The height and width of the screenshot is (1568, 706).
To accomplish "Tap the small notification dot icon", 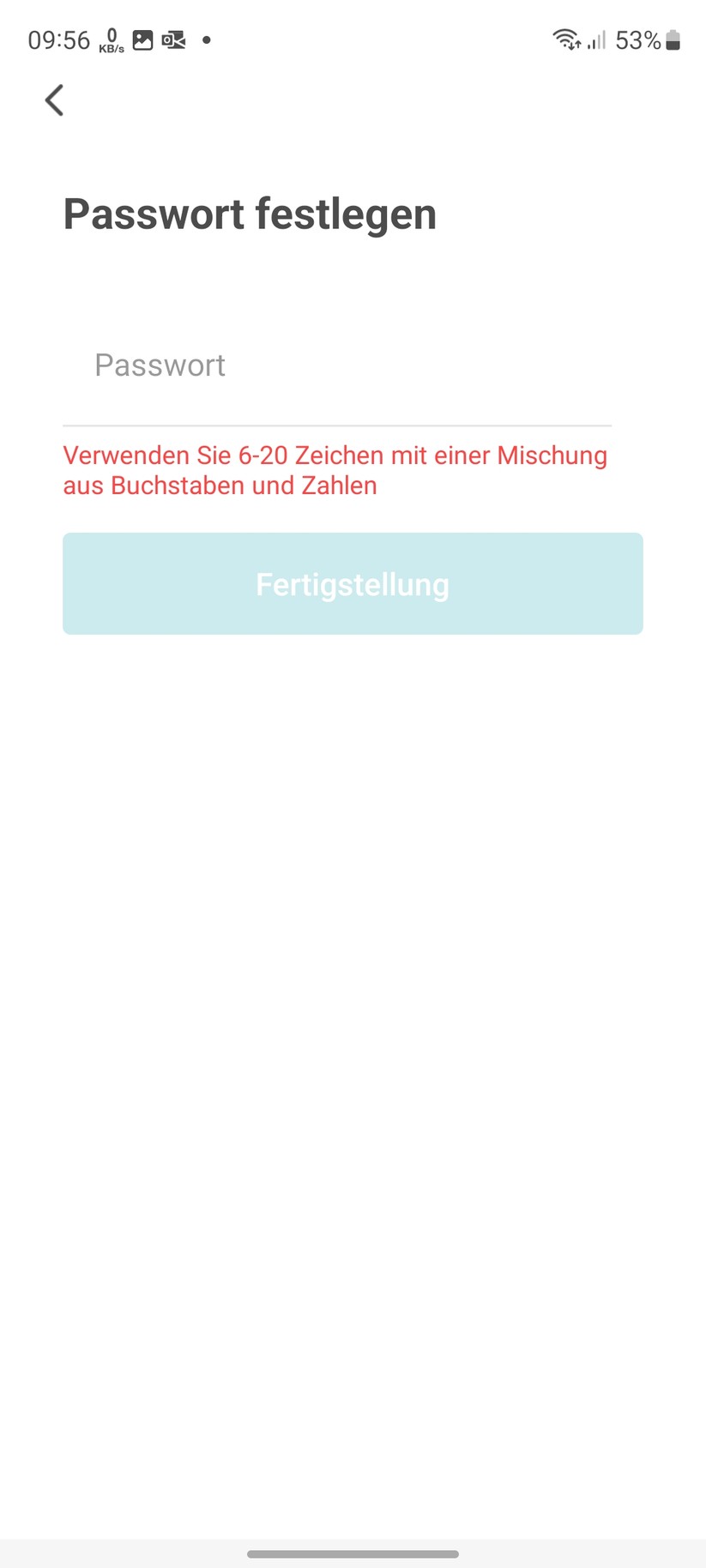I will coord(206,39).
